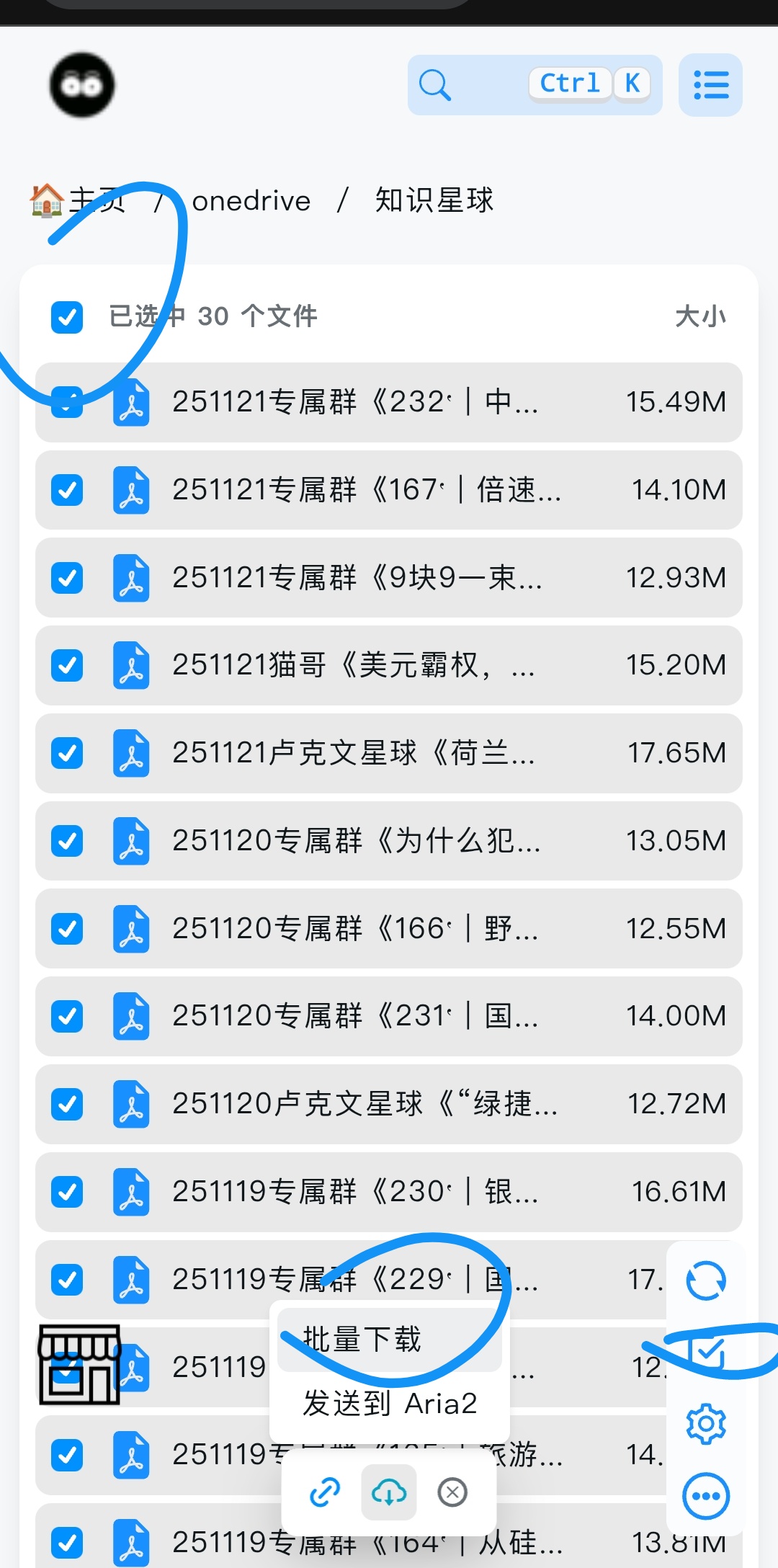Open file 251121卢克文星球《荷兰

coord(353,753)
